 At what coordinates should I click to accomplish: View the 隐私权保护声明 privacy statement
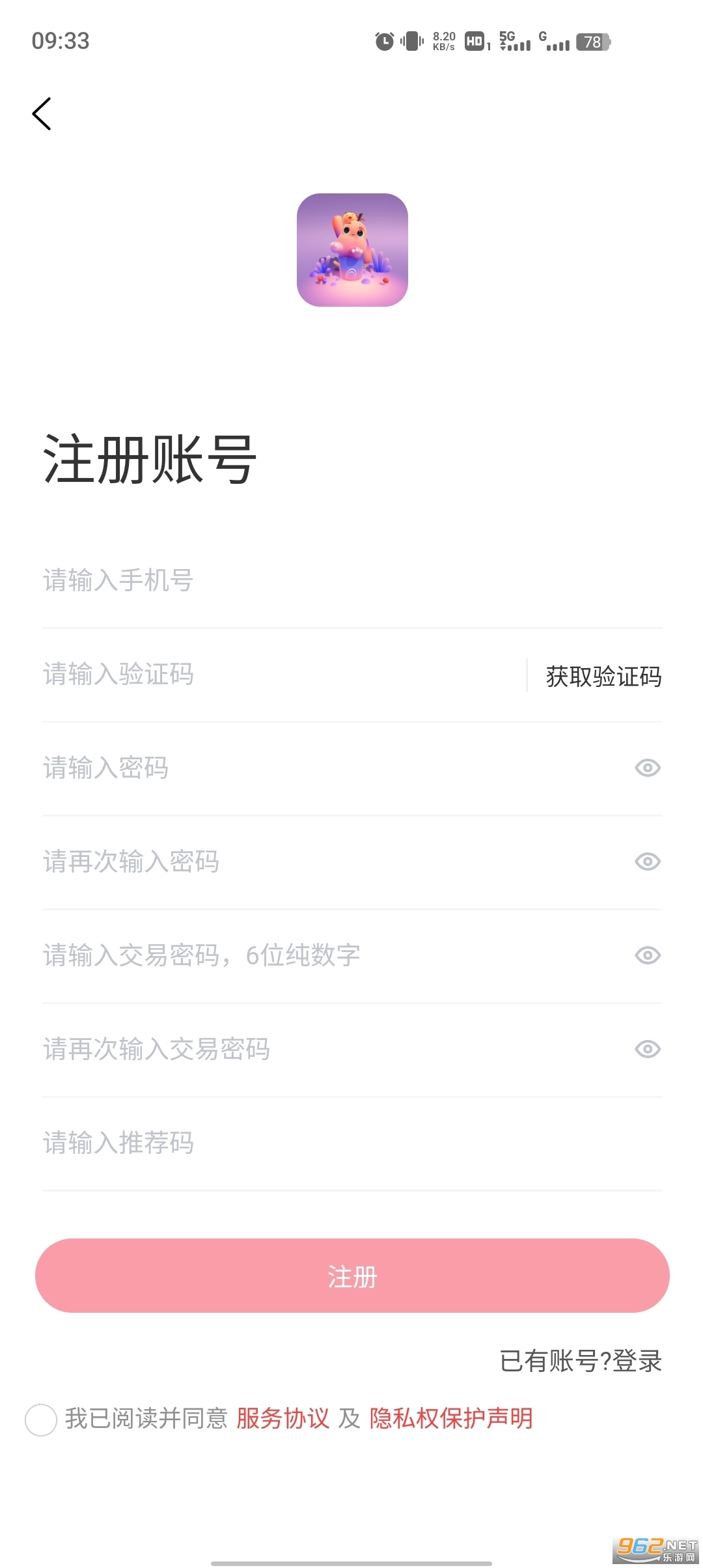pos(451,1418)
